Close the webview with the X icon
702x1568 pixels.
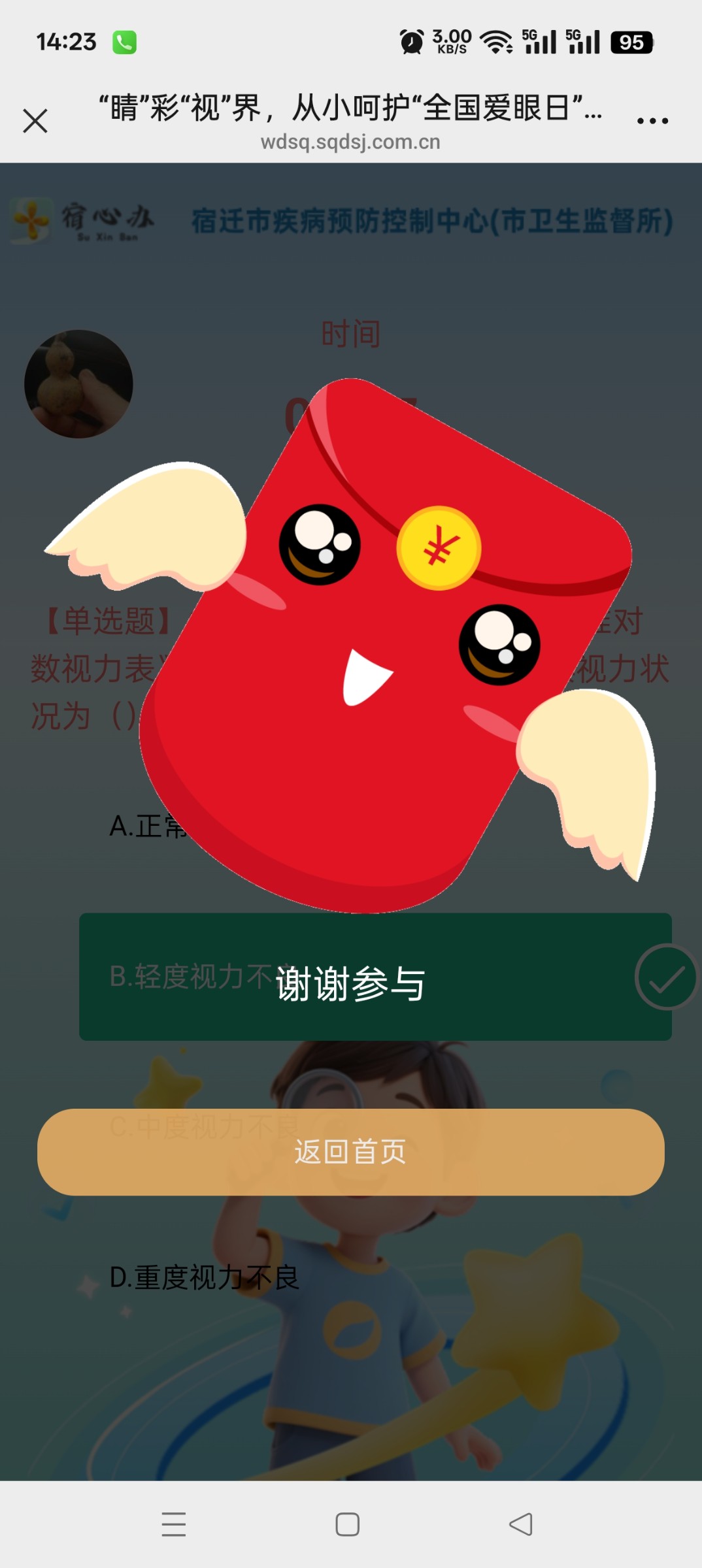tap(35, 121)
